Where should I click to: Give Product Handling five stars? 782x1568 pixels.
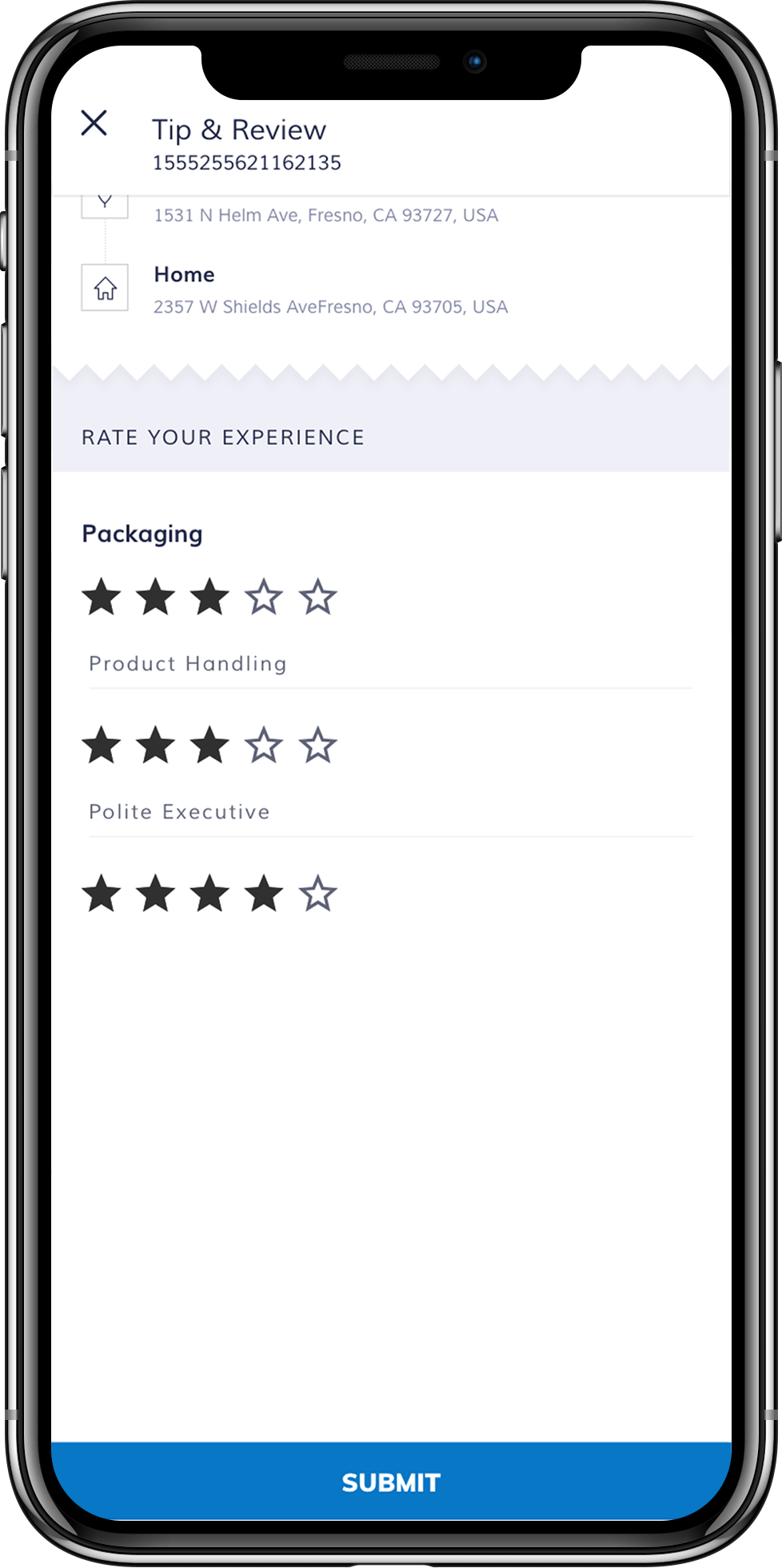coord(318,746)
